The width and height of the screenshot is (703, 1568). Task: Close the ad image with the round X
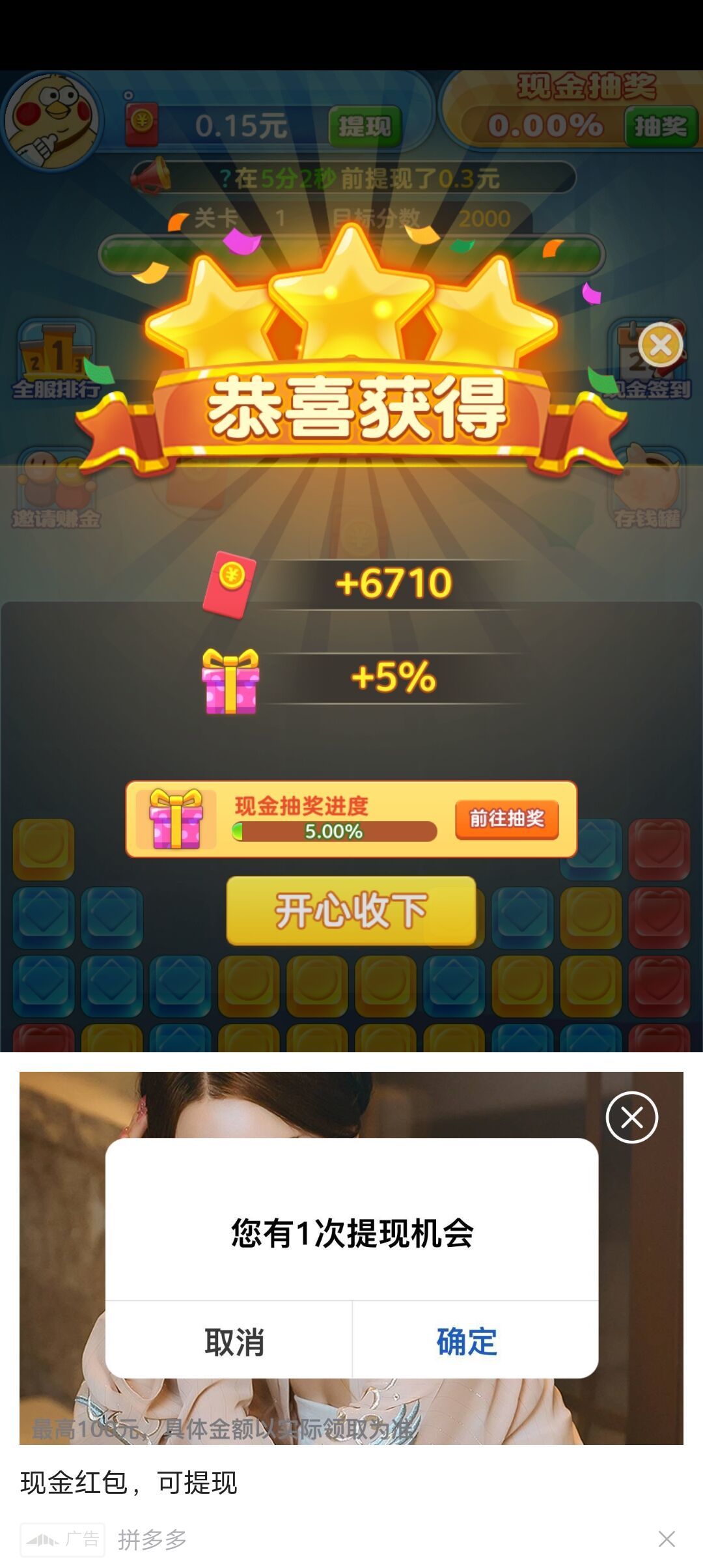632,1117
